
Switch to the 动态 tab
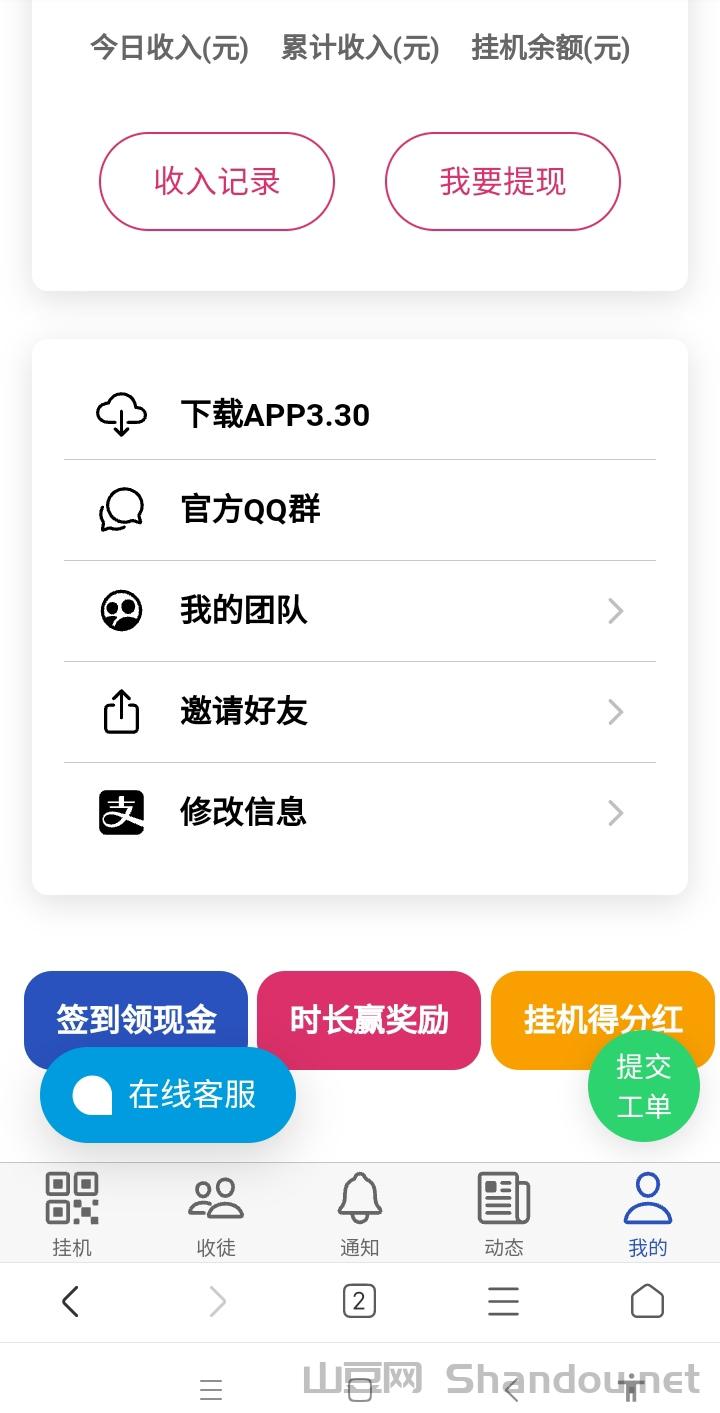[x=503, y=1213]
